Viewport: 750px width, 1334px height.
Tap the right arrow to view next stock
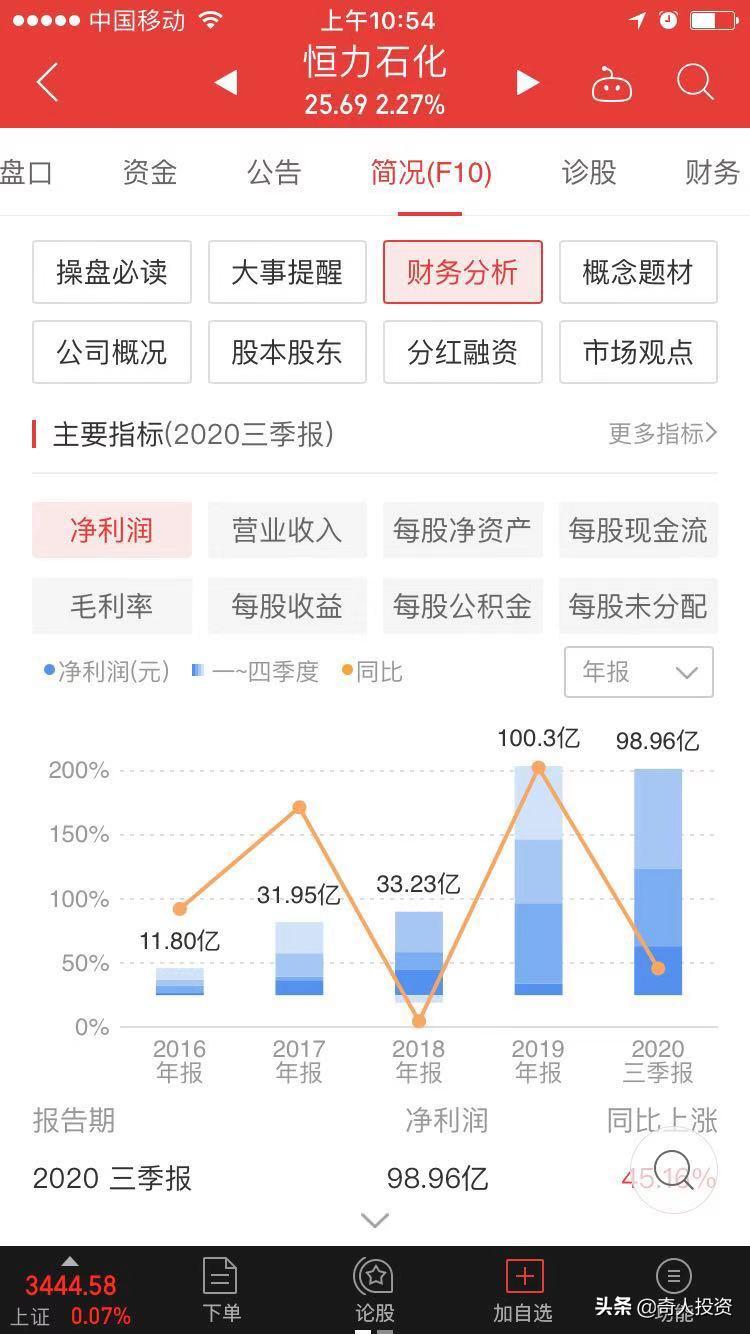[x=528, y=83]
